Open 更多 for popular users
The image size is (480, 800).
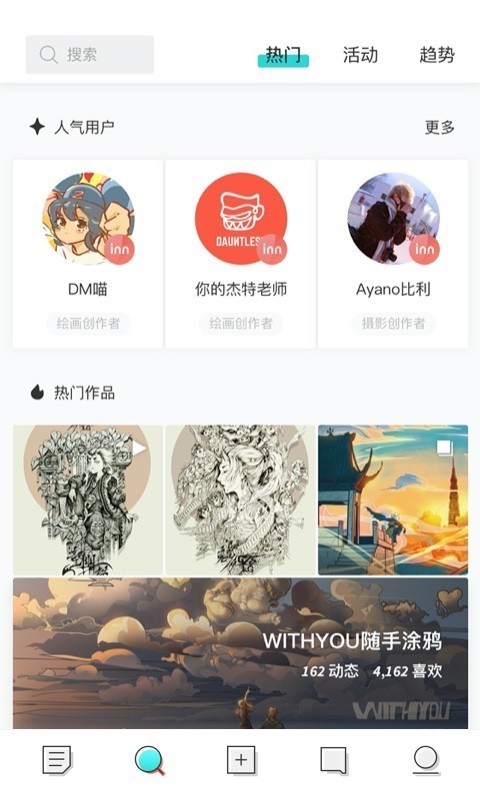440,127
